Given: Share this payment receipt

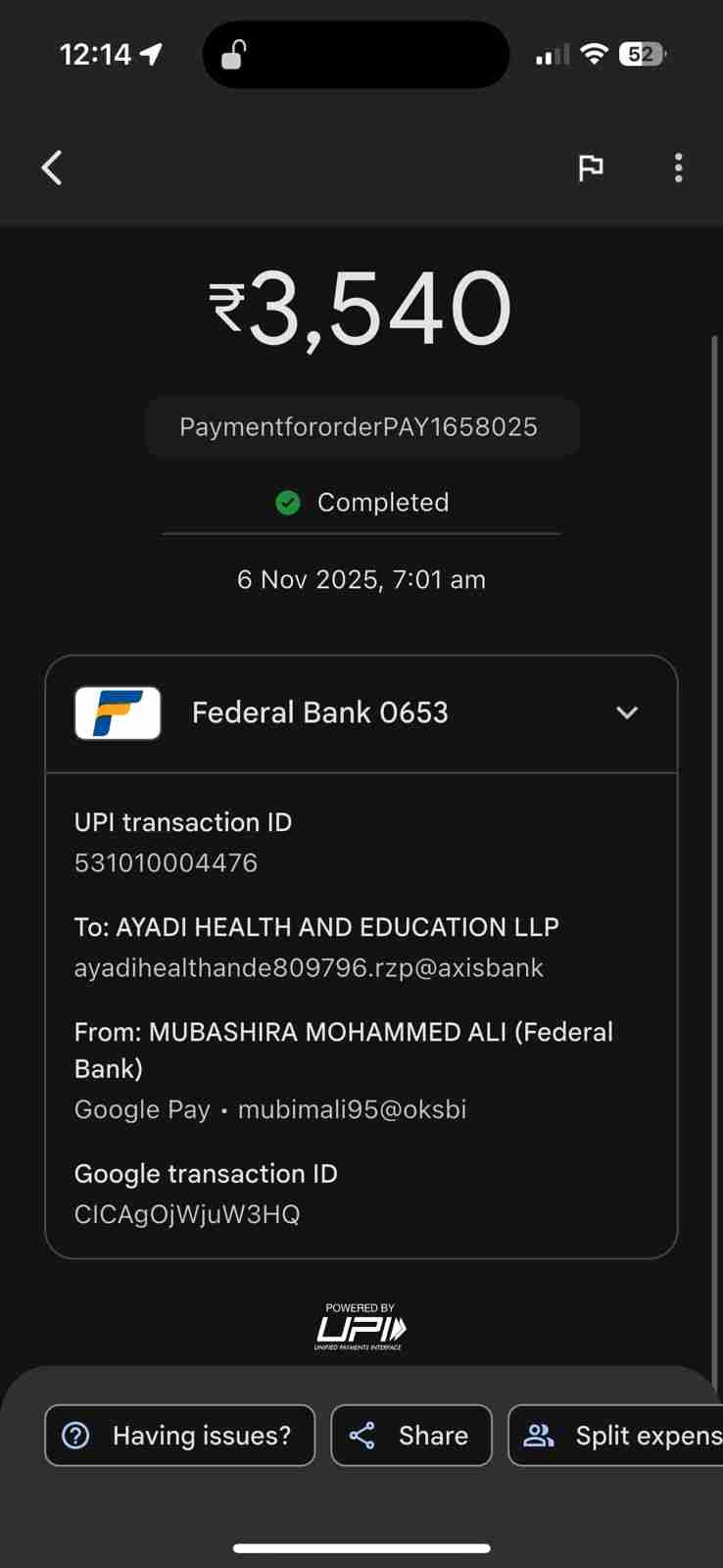Looking at the screenshot, I should (x=411, y=1436).
